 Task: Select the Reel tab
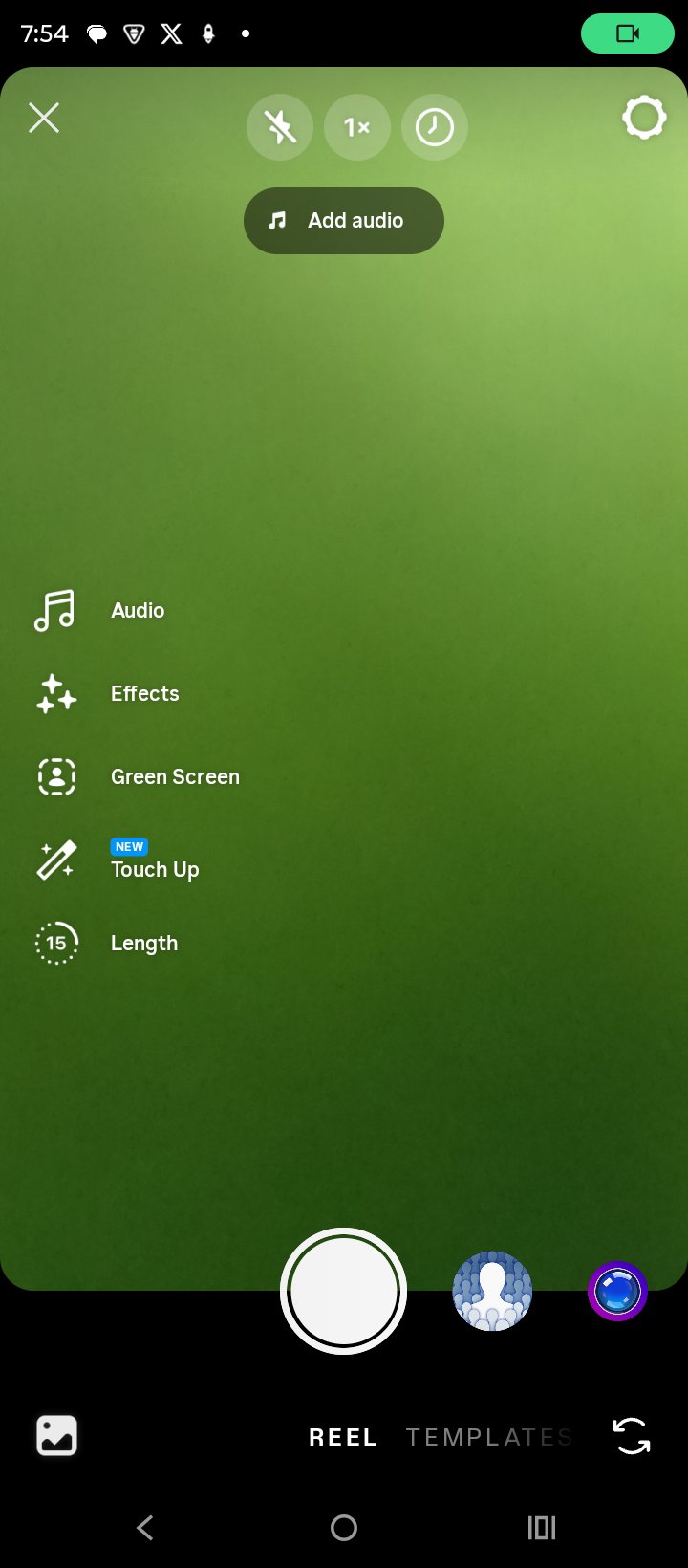[x=343, y=1437]
